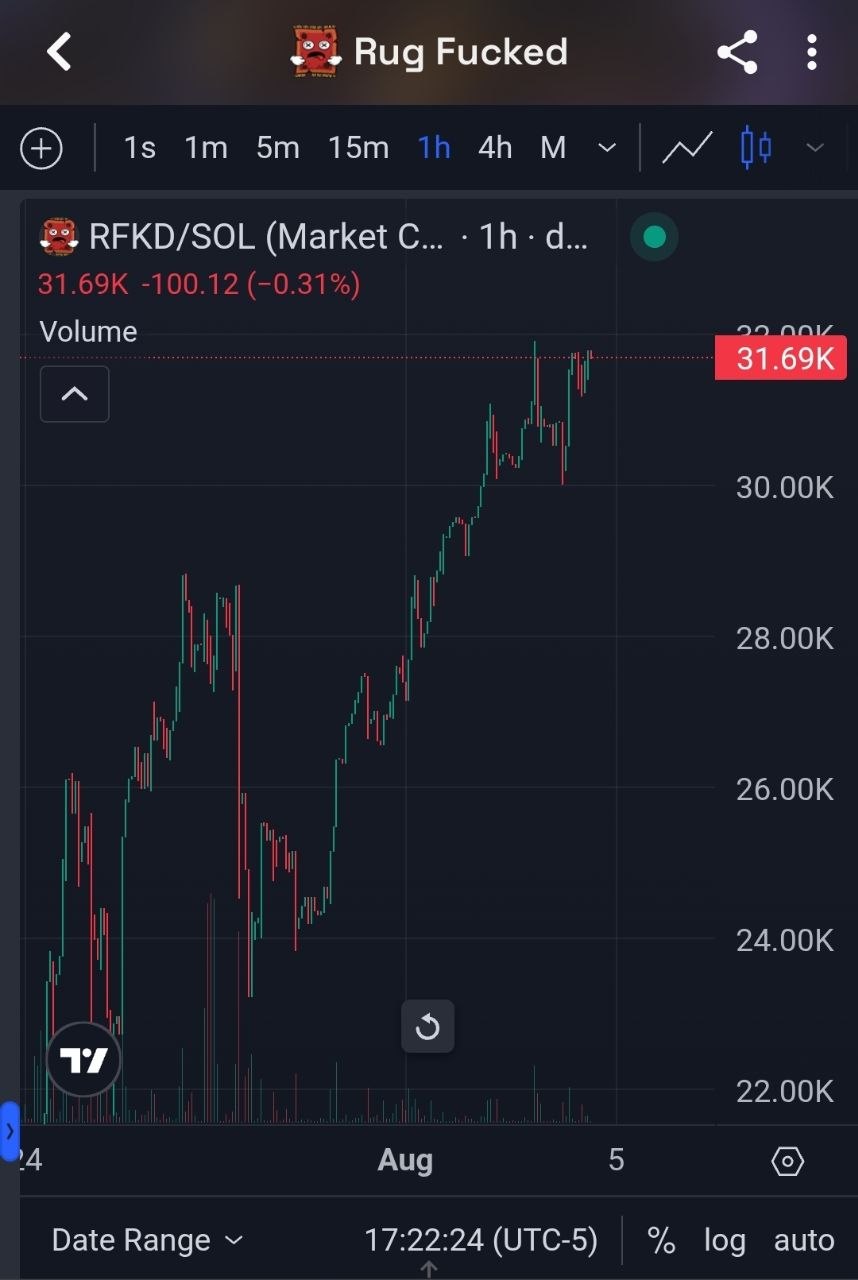Switch to the 15m interval
Viewport: 858px width, 1280px height.
pos(358,148)
